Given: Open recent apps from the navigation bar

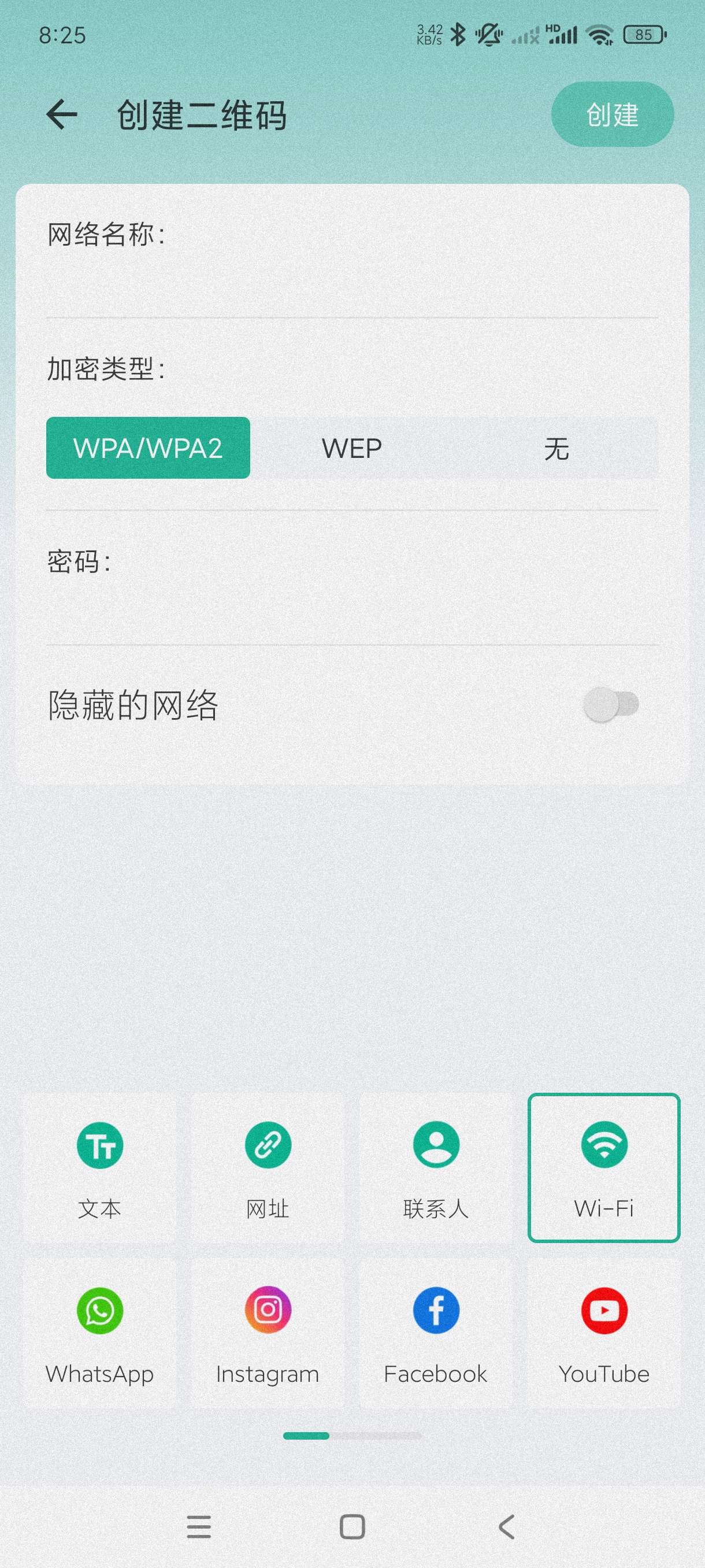Looking at the screenshot, I should coord(199,1526).
